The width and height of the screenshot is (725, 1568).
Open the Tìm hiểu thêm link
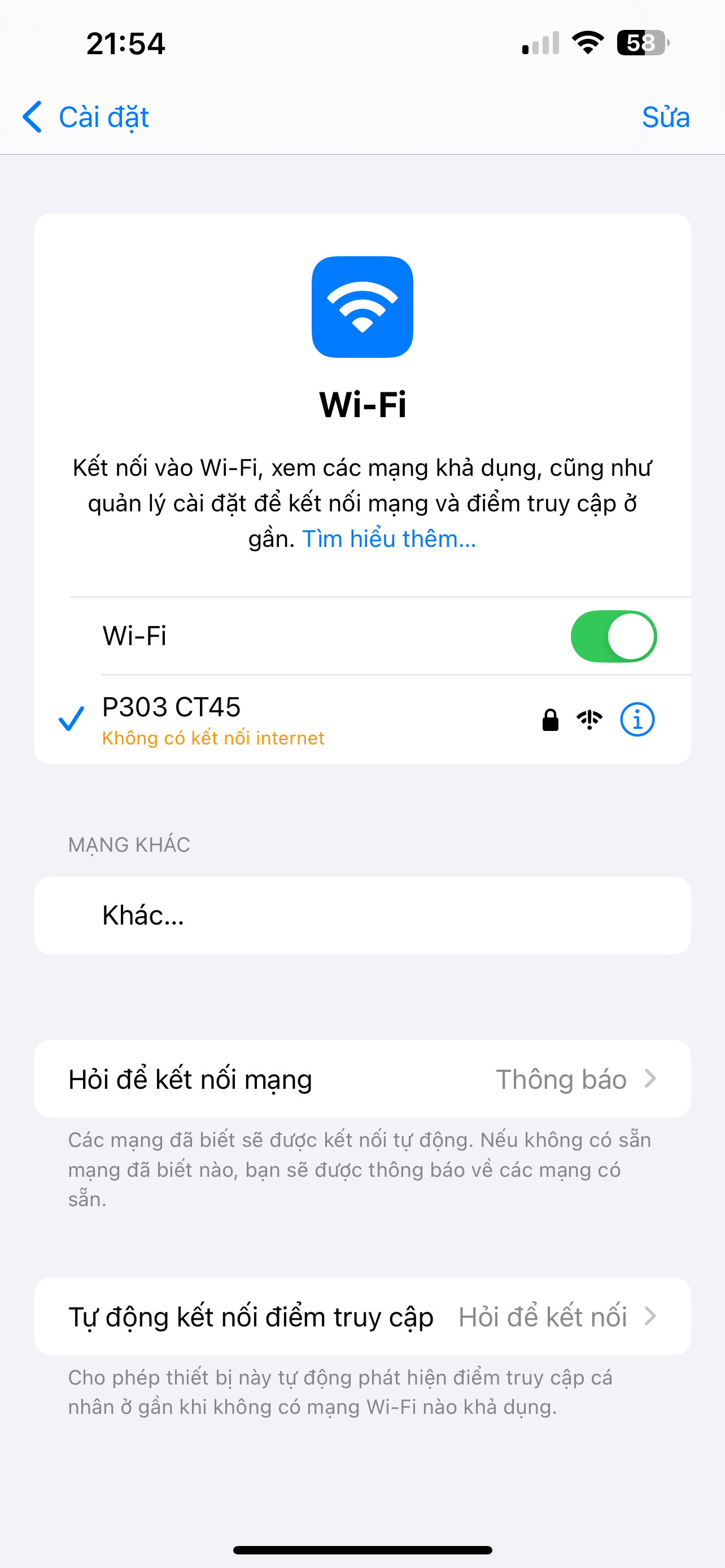coord(388,539)
